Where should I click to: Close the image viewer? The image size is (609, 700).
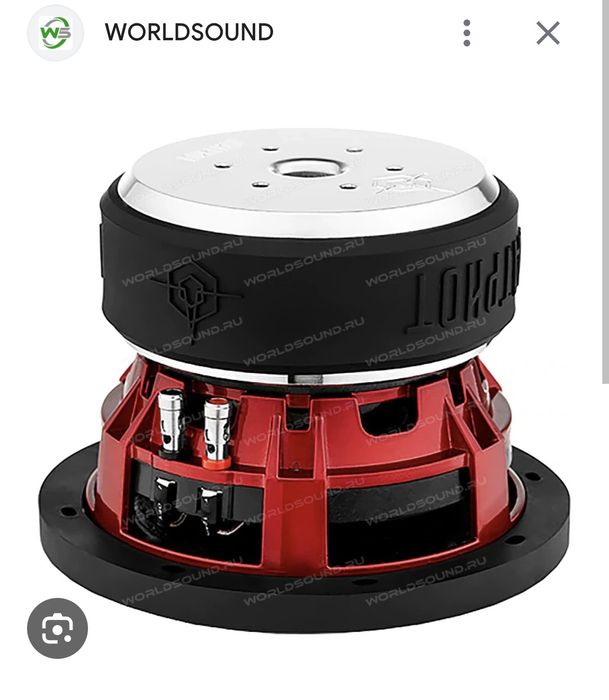click(x=547, y=33)
